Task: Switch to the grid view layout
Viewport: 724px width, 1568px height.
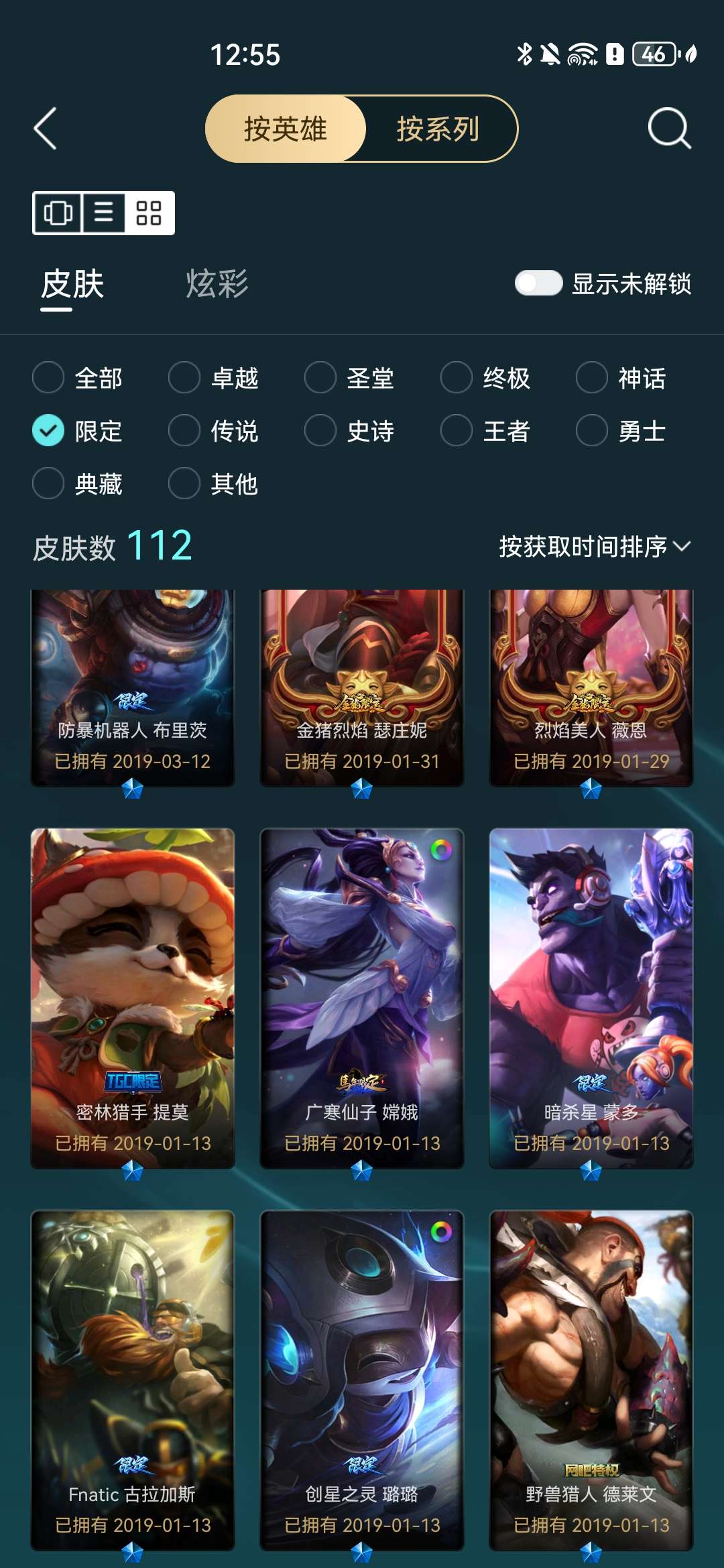Action: coord(149,213)
